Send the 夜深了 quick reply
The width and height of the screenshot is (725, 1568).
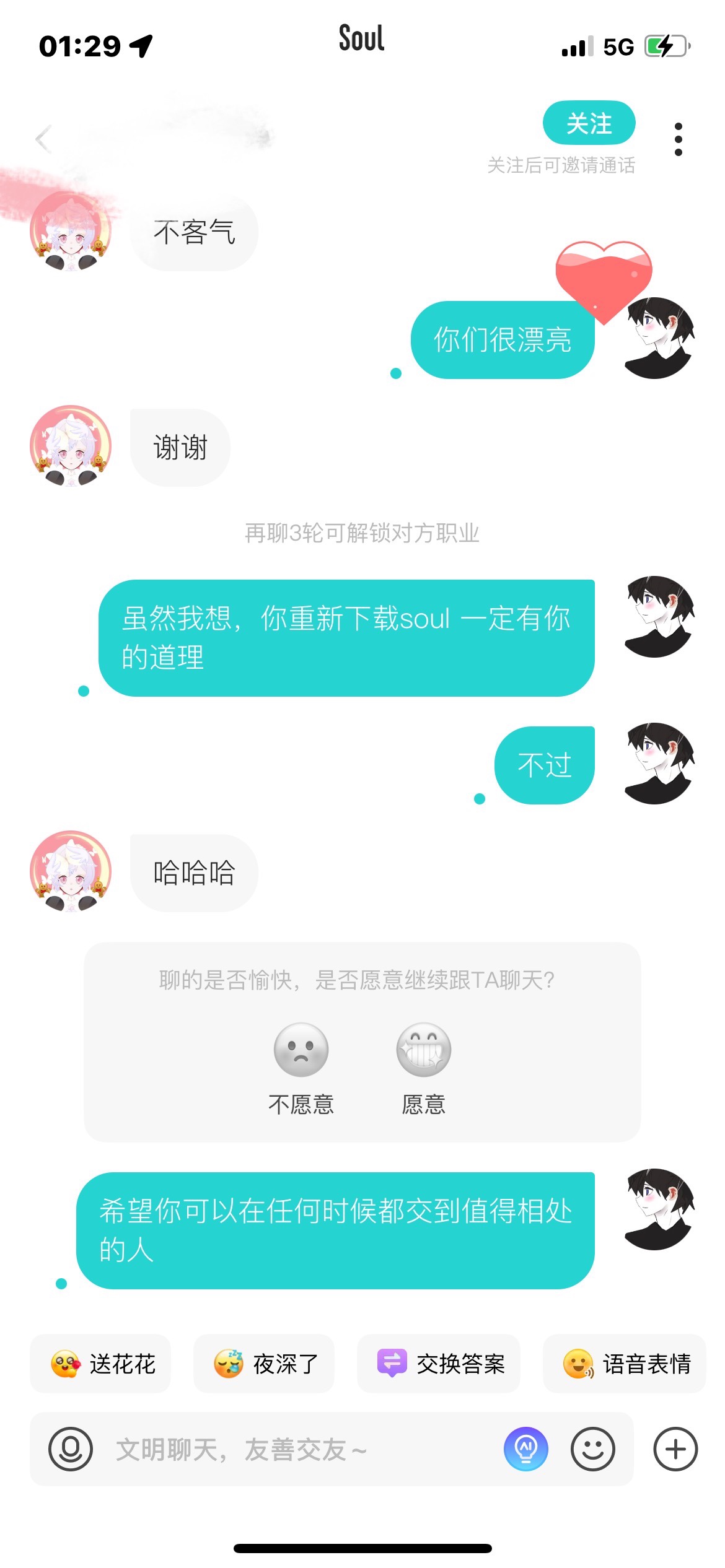(264, 1364)
